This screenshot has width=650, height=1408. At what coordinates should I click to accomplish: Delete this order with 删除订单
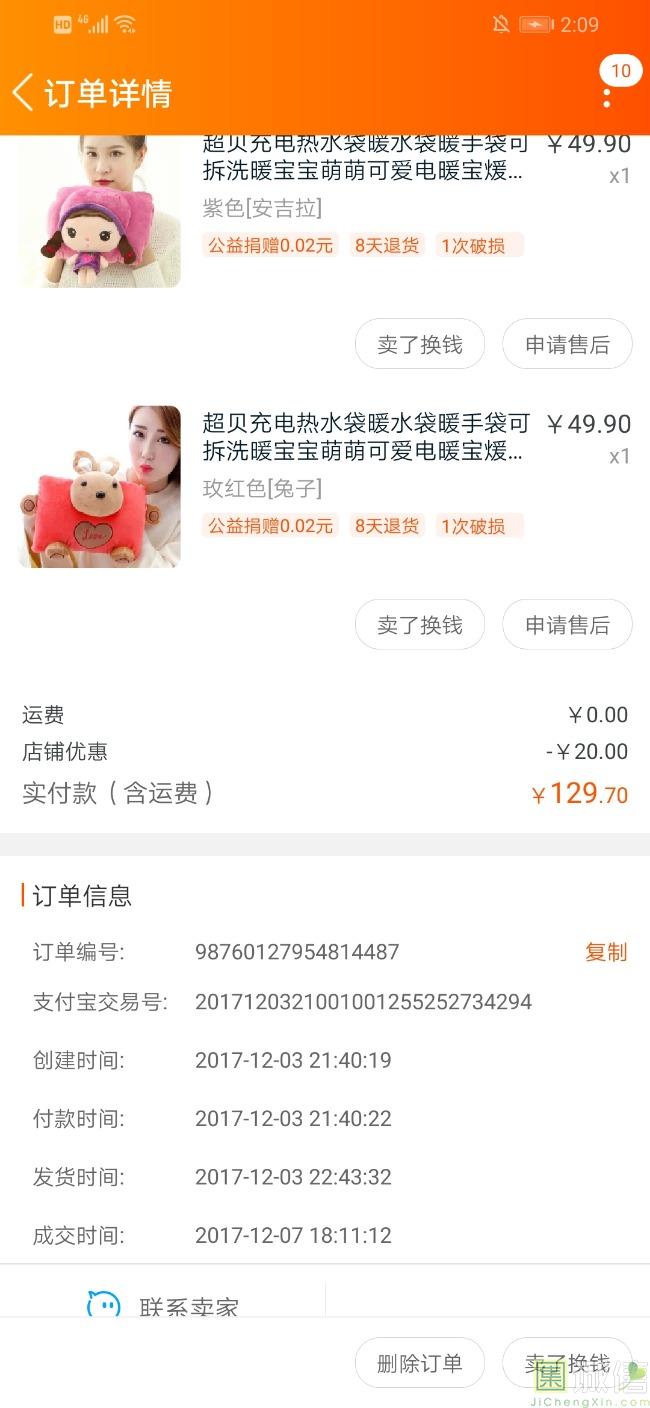(420, 1363)
